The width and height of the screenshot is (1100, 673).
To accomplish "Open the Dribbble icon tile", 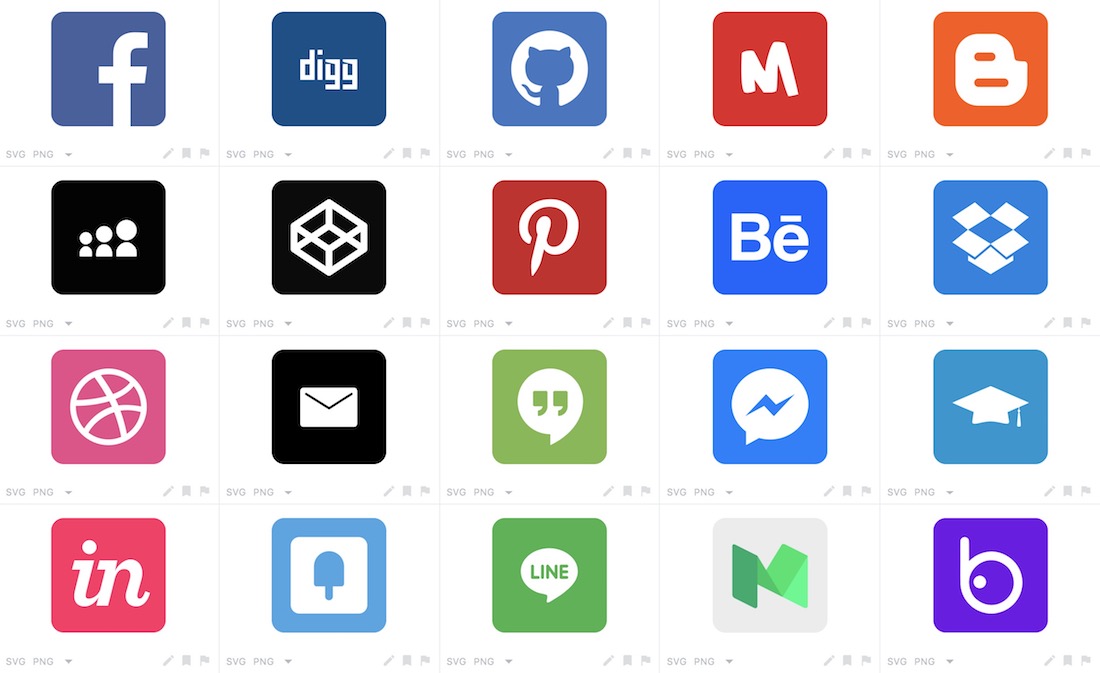I will pos(108,407).
